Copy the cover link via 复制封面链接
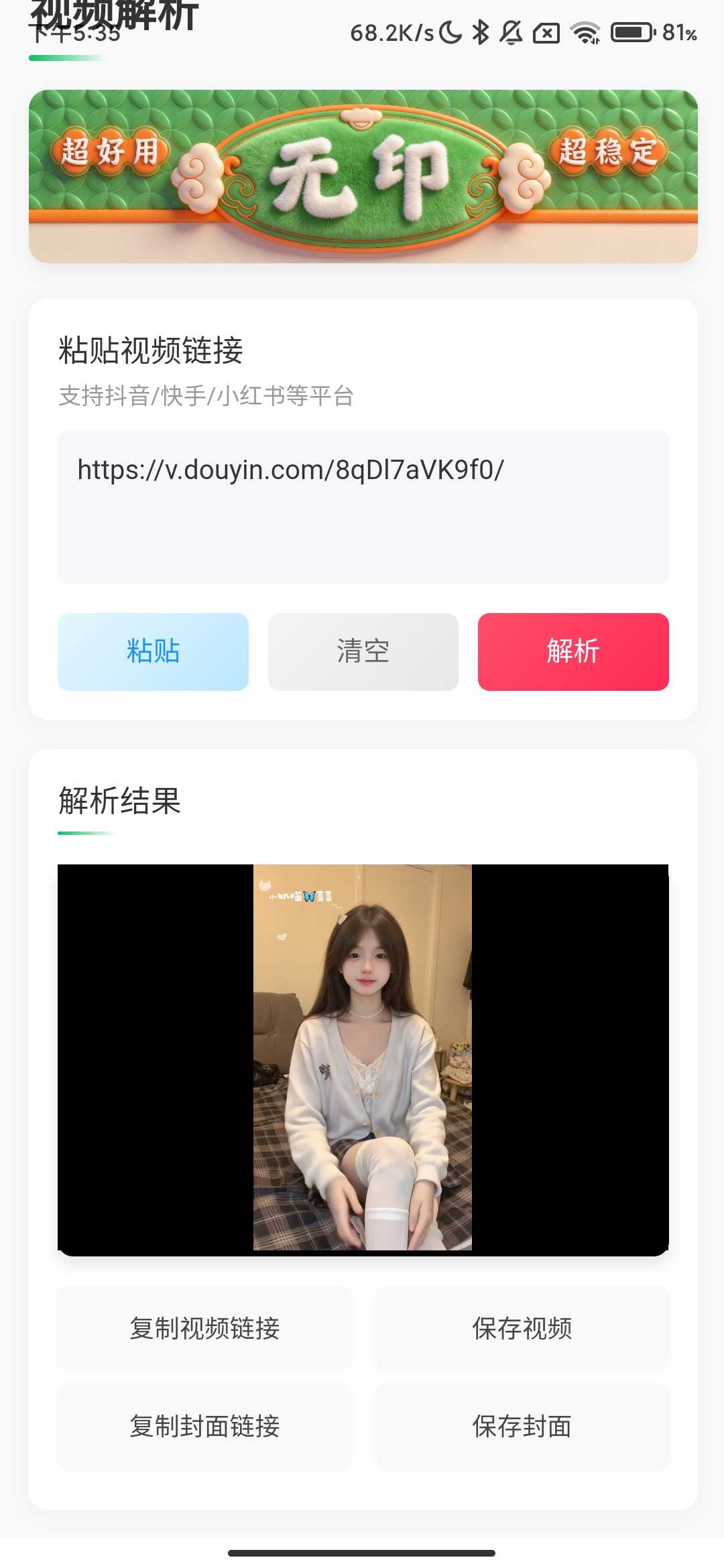 tap(204, 1426)
